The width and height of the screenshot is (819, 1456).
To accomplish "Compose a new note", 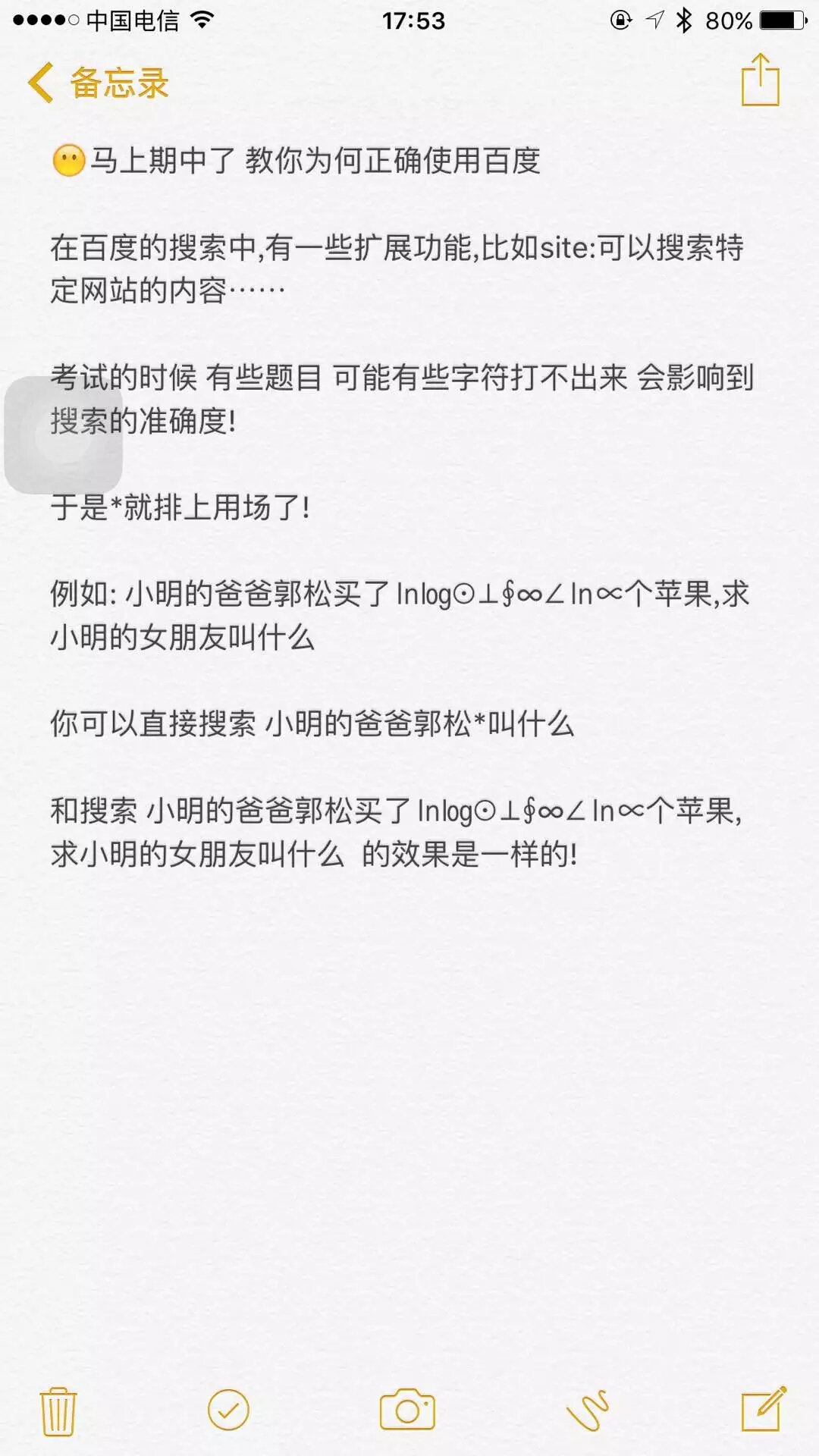I will point(763,1410).
